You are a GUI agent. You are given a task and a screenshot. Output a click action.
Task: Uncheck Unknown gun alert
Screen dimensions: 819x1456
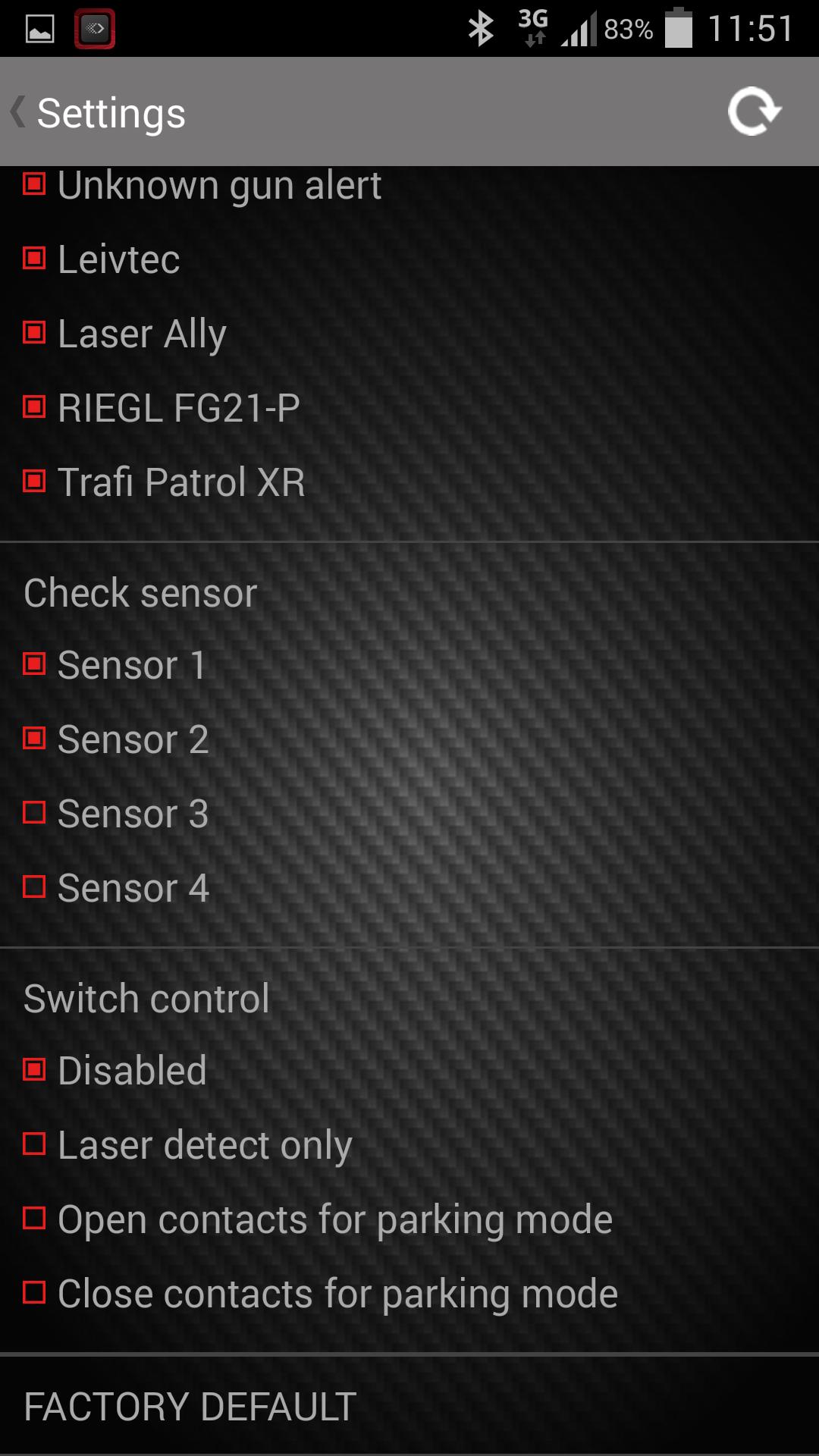click(34, 184)
